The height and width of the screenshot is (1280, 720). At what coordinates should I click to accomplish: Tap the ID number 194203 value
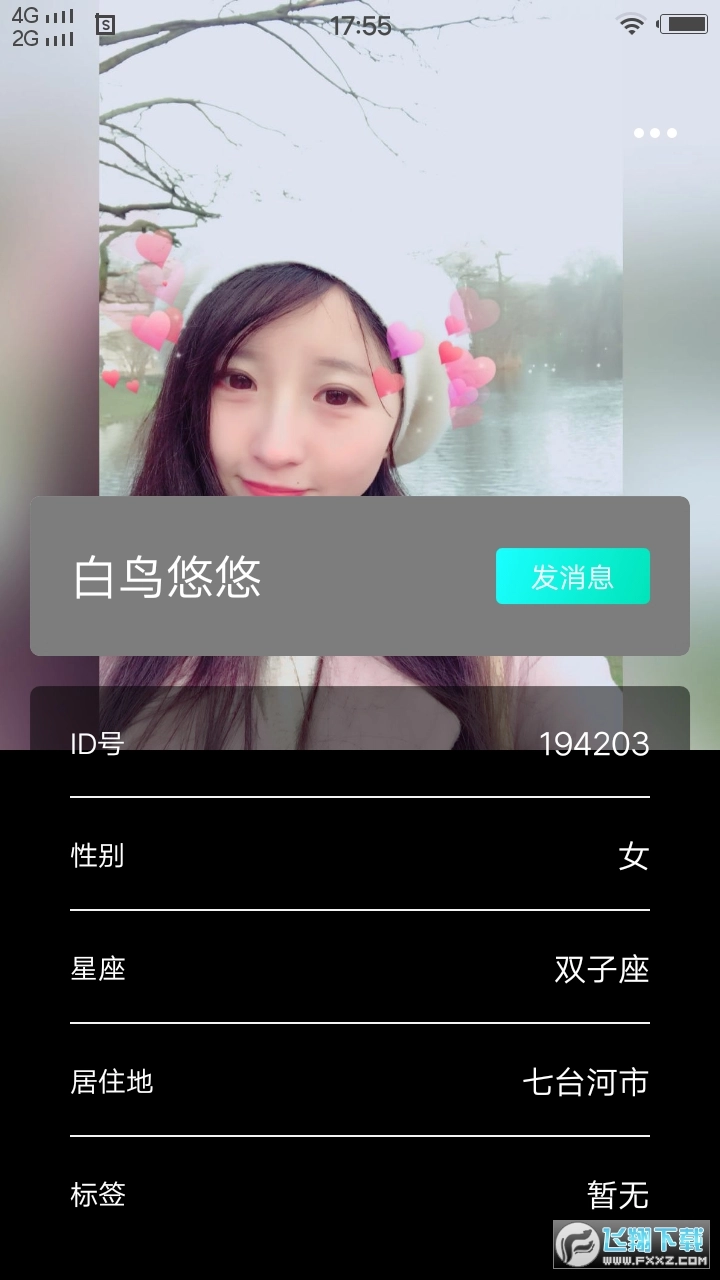(x=594, y=745)
